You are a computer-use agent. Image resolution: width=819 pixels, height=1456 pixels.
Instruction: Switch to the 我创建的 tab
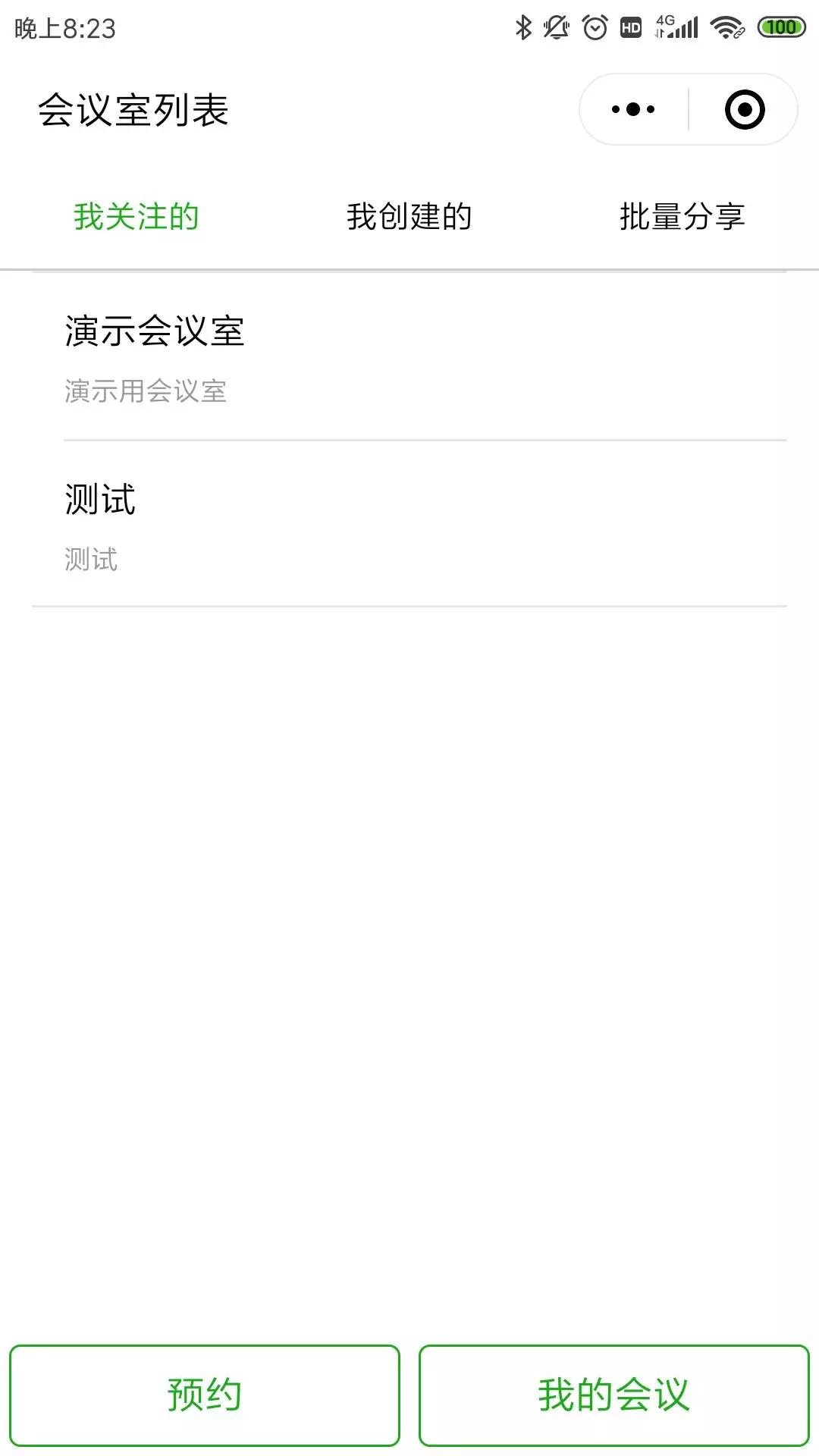click(x=409, y=218)
